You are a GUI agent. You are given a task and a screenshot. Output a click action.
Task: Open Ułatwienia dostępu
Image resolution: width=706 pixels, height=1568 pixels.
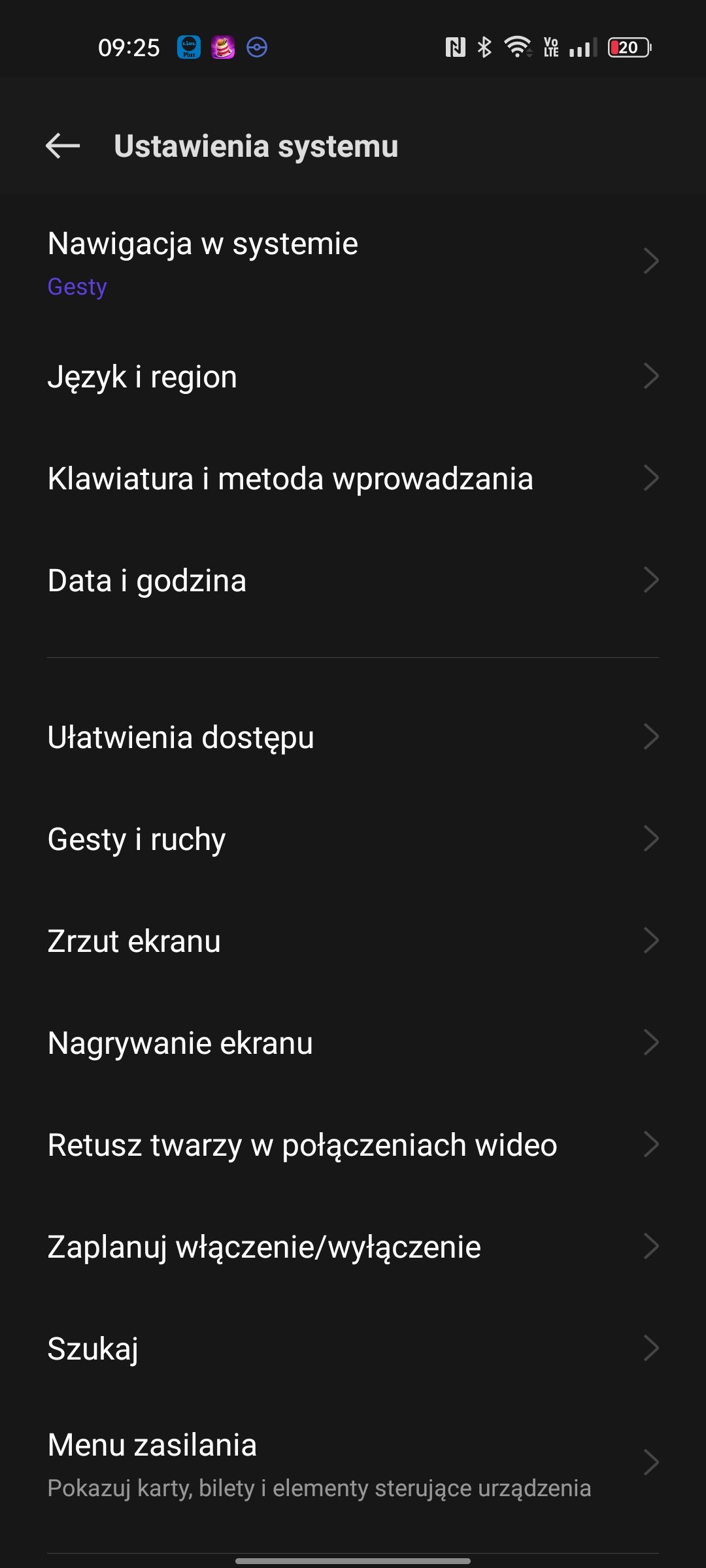[x=353, y=737]
